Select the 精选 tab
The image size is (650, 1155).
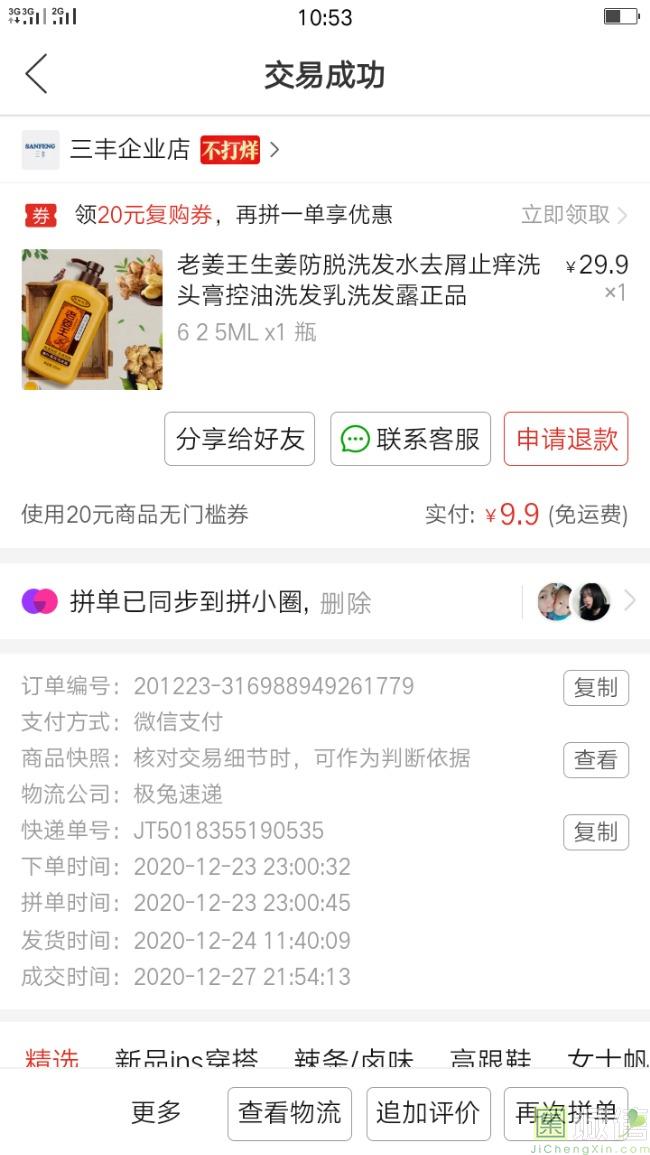52,1059
